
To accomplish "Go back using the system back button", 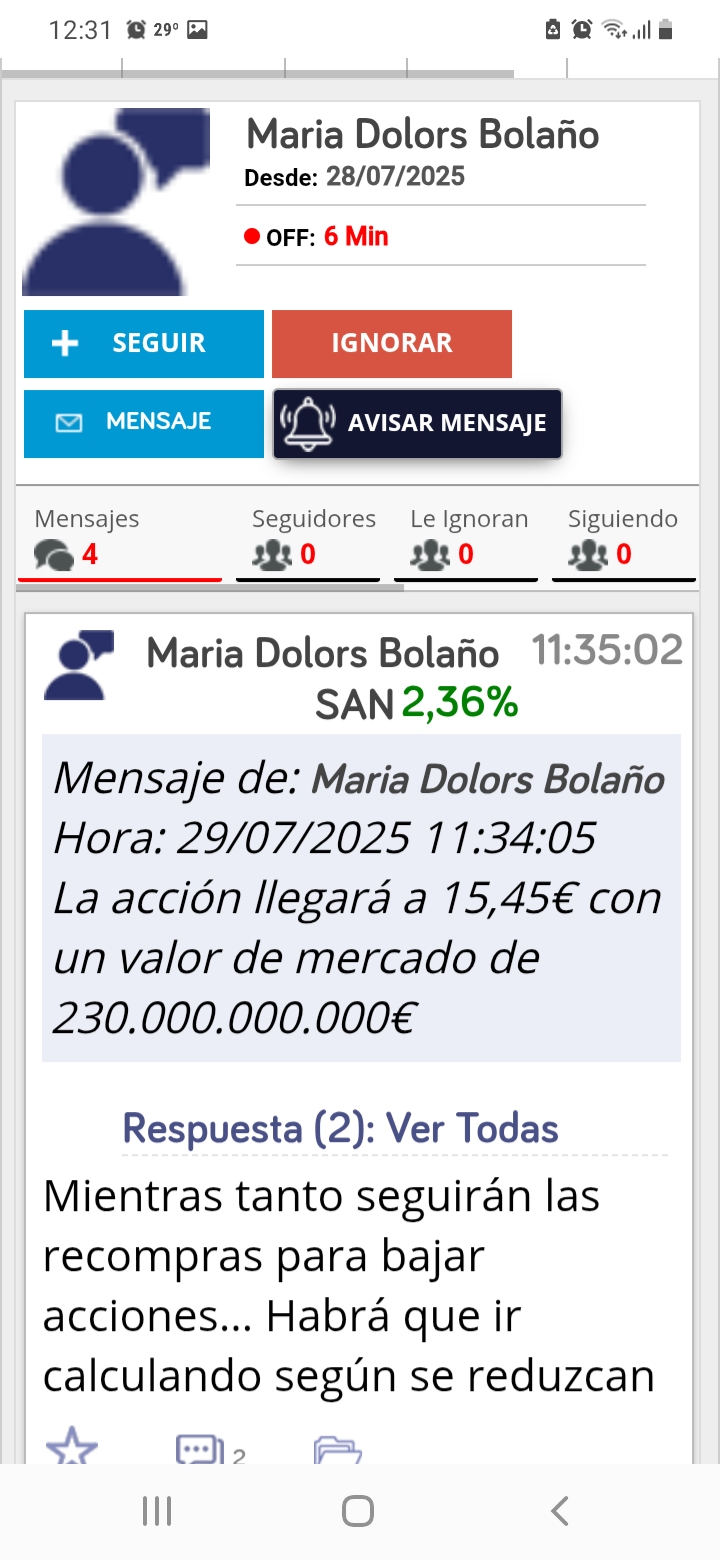I will click(560, 1511).
